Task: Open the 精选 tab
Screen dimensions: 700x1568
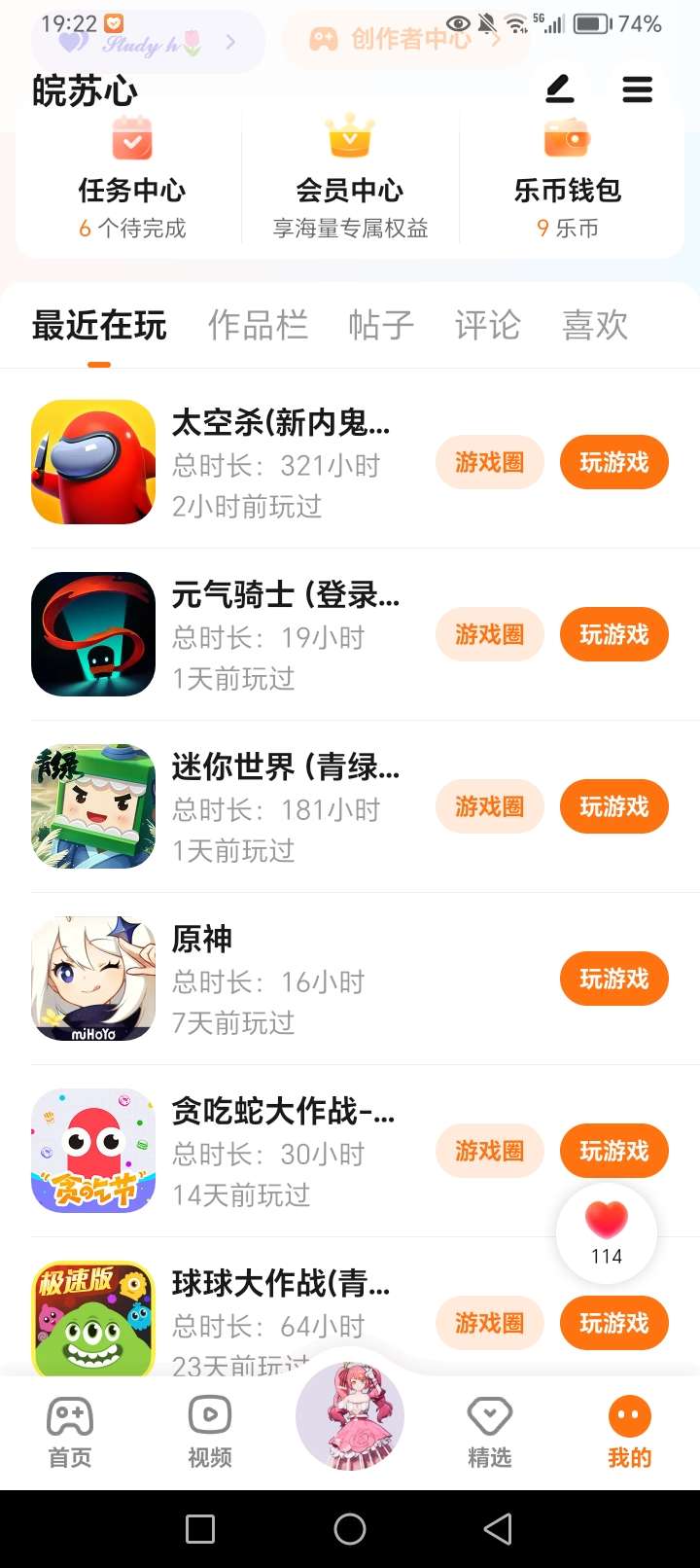Action: 489,1431
